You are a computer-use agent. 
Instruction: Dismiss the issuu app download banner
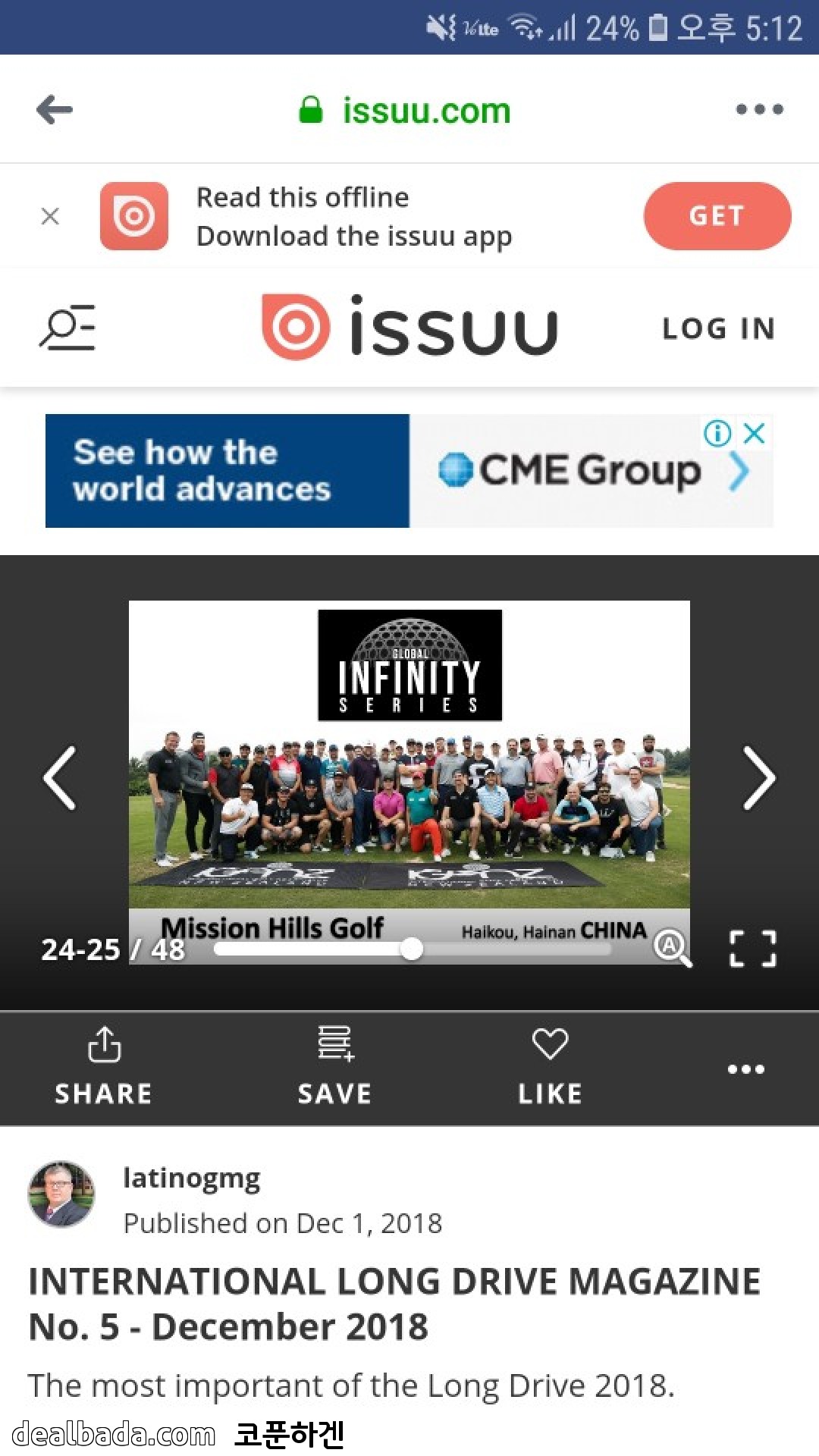[x=50, y=217]
